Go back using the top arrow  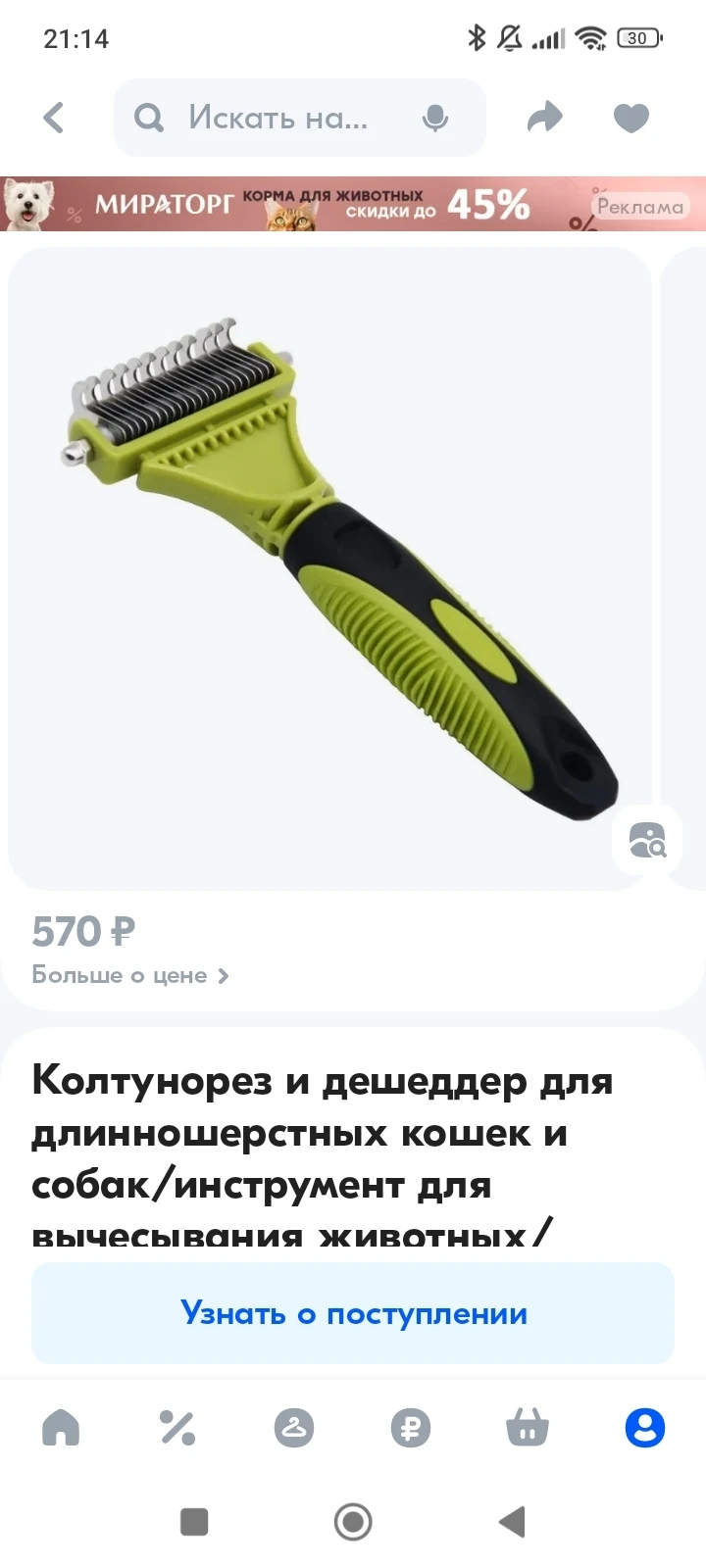click(x=54, y=118)
